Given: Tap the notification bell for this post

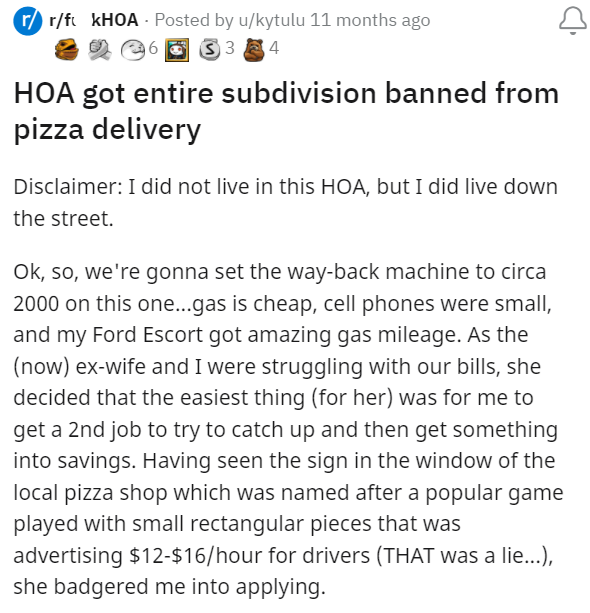Looking at the screenshot, I should [x=572, y=20].
